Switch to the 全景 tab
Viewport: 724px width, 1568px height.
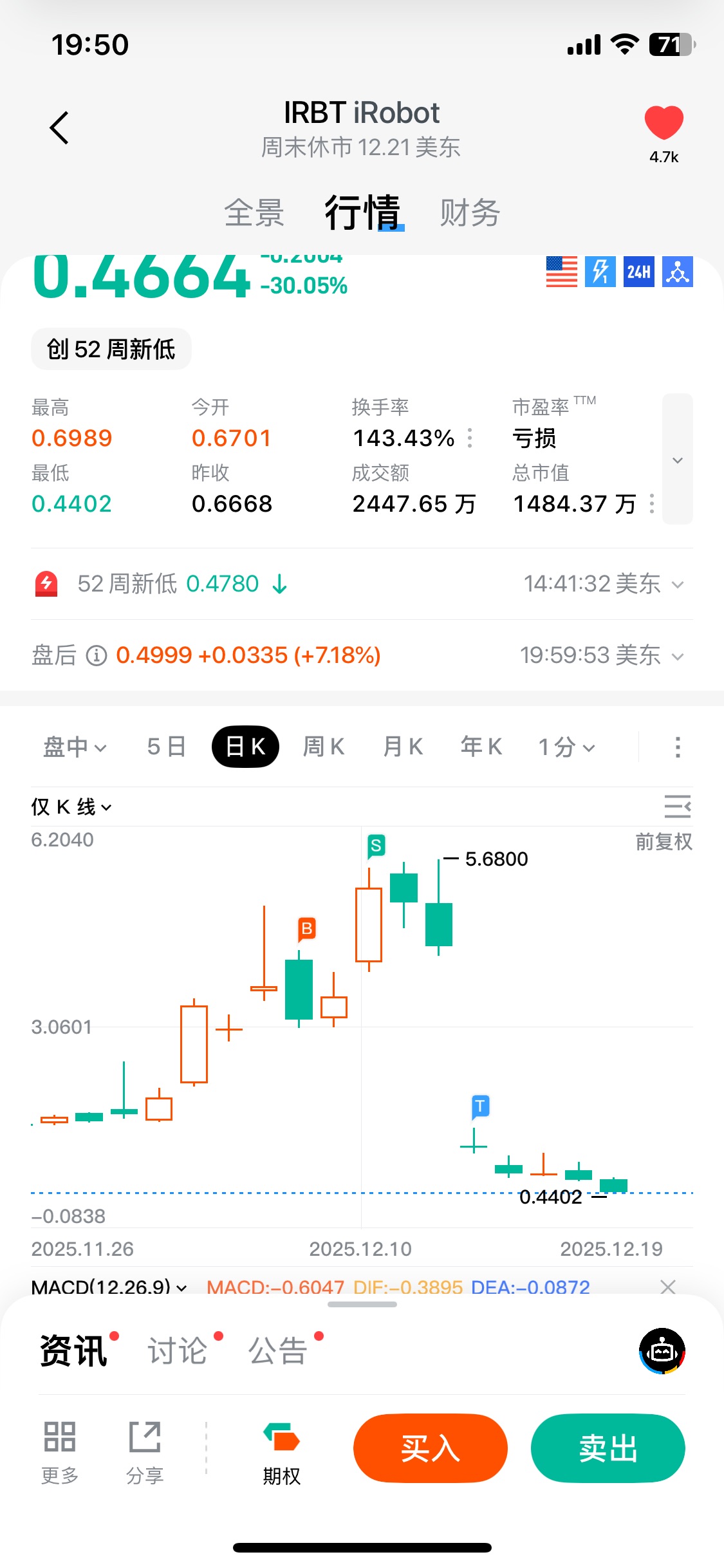tap(254, 213)
